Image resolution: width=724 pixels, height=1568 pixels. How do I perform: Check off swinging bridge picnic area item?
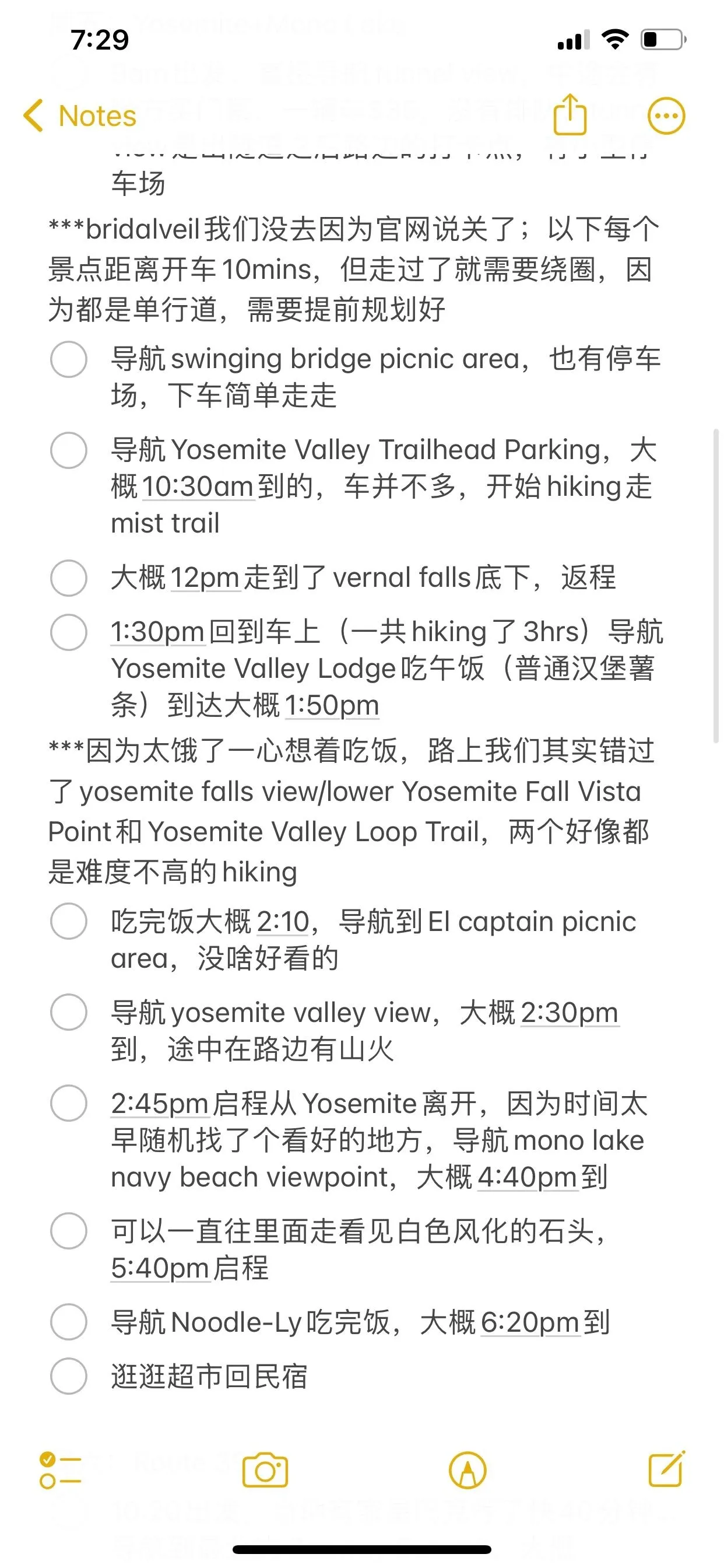(69, 359)
